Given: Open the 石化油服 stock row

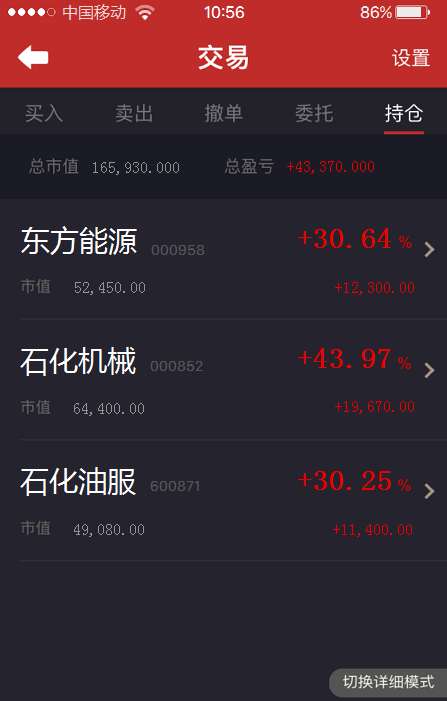Looking at the screenshot, I should (224, 501).
